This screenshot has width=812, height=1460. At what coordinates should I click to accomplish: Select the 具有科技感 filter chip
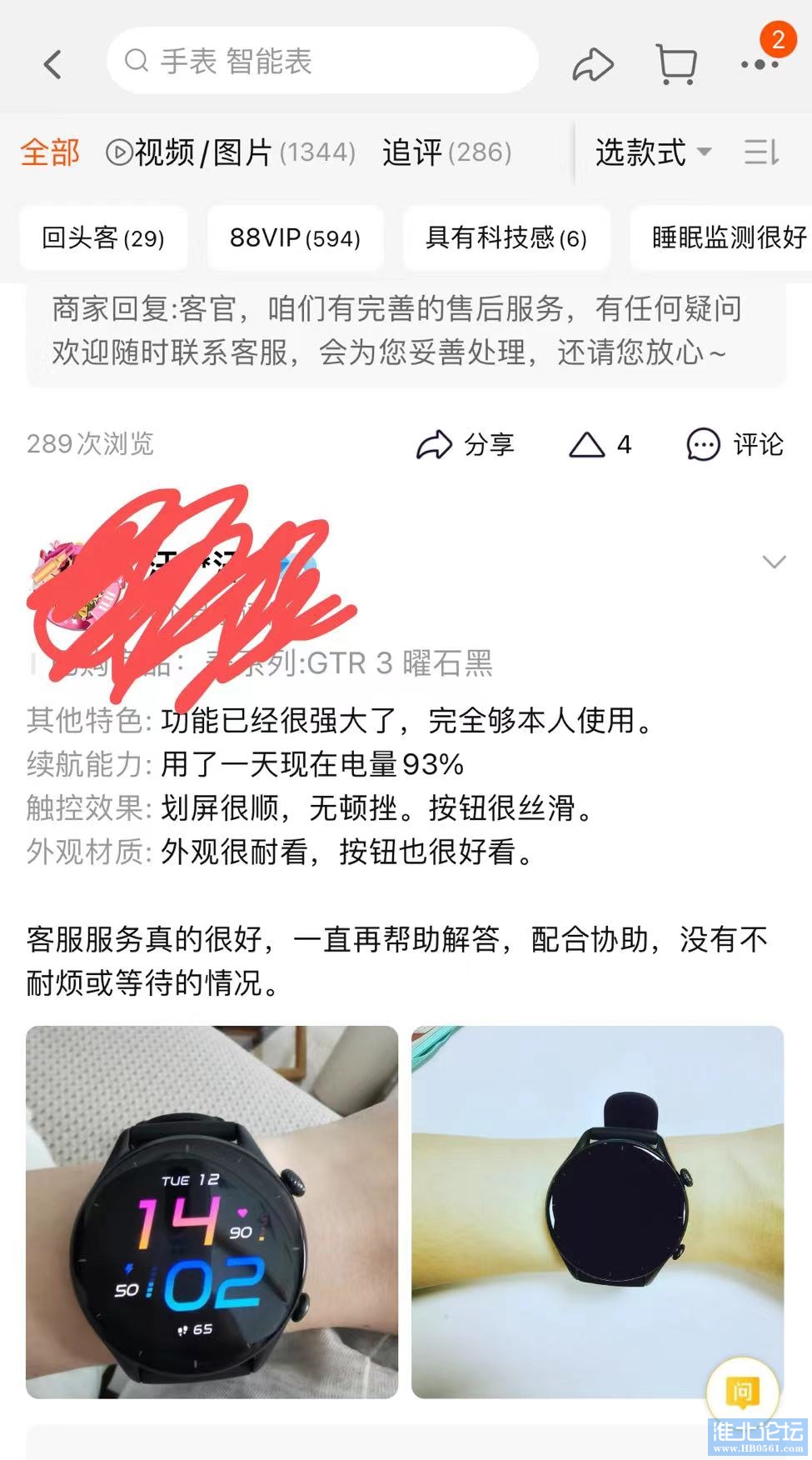click(x=506, y=238)
